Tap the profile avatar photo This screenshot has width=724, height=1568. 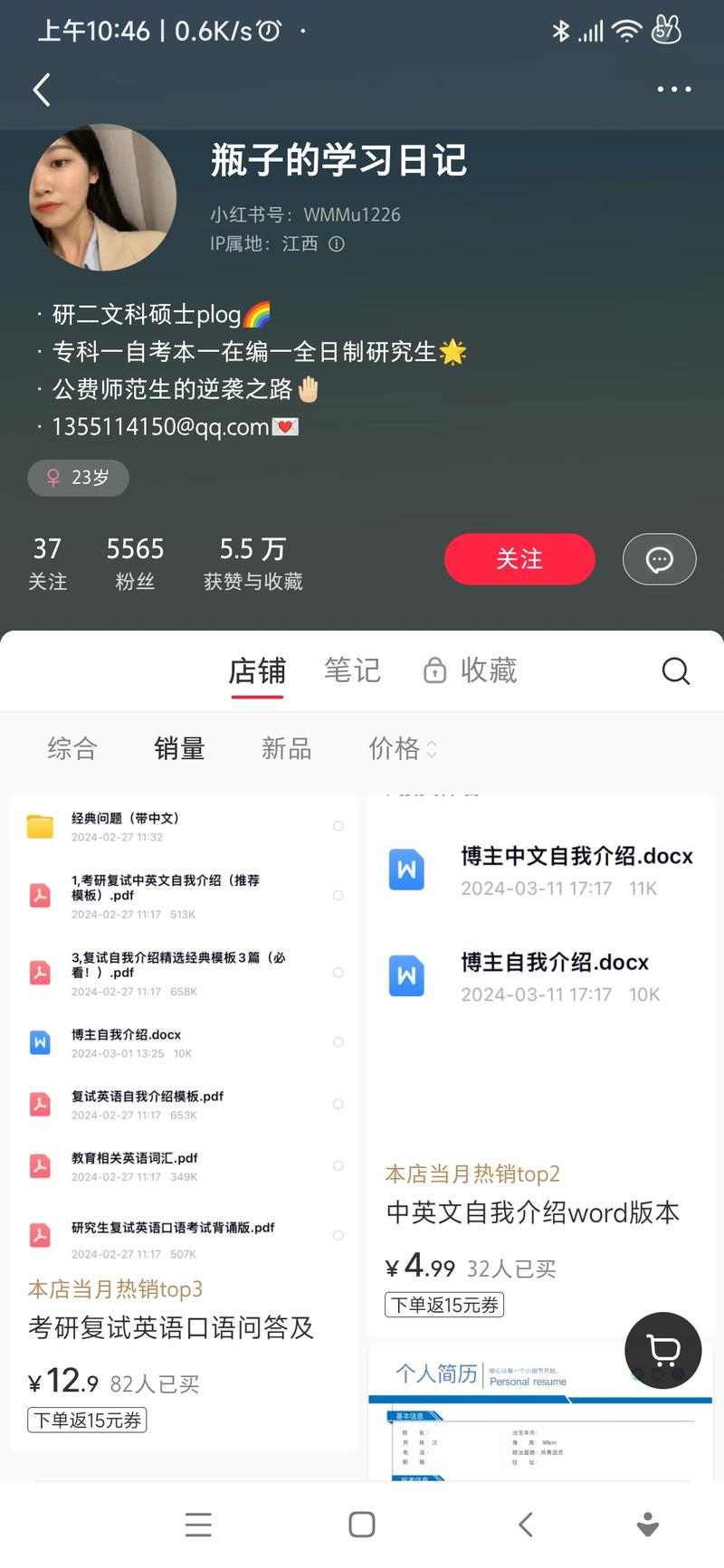[102, 196]
